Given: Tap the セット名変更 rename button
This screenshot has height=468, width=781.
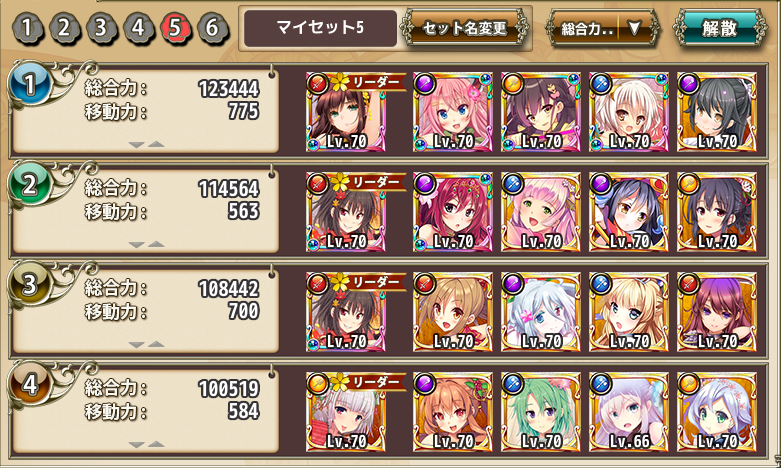Looking at the screenshot, I should (x=465, y=28).
